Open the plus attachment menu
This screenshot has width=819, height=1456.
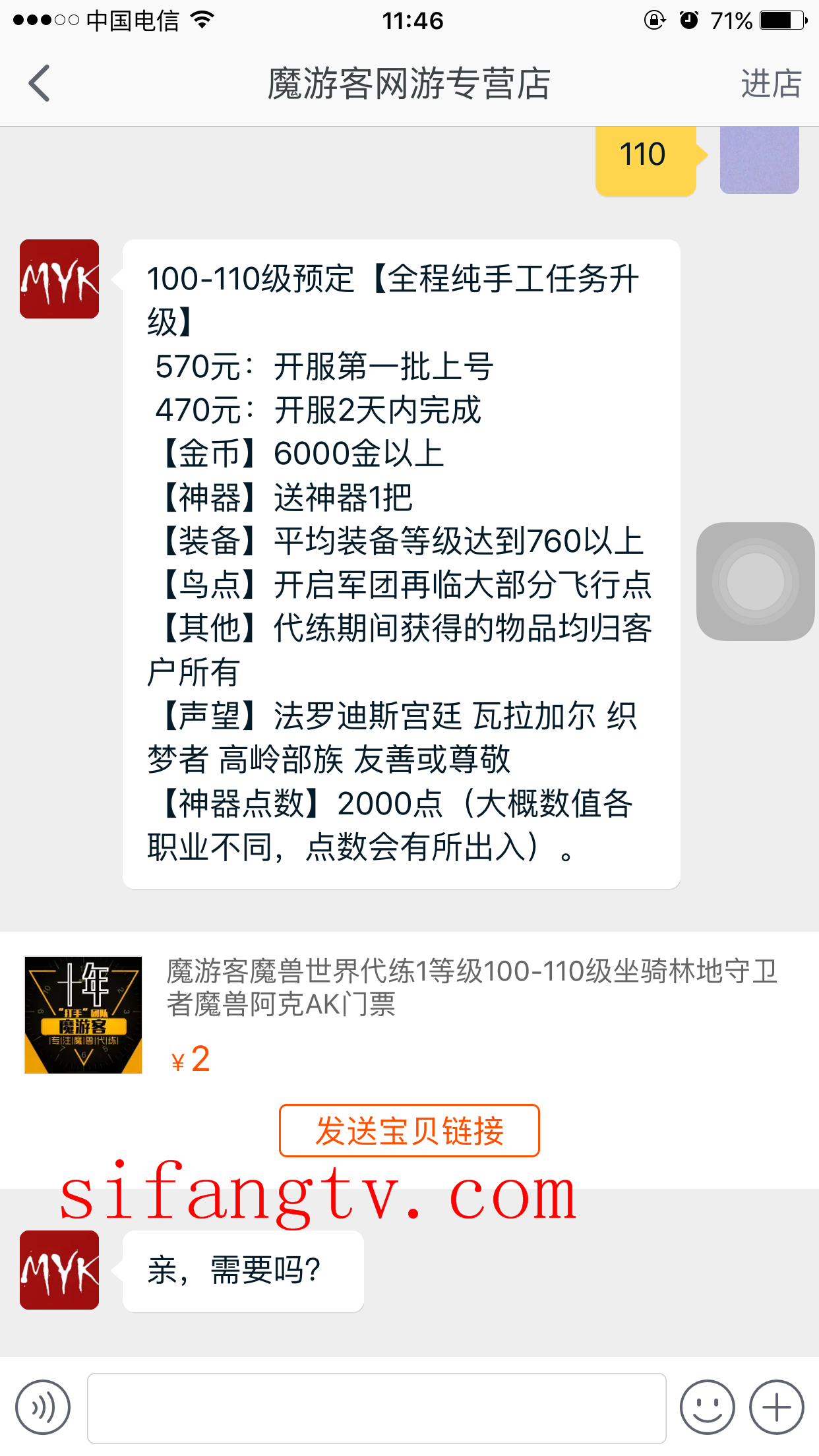(x=776, y=1407)
